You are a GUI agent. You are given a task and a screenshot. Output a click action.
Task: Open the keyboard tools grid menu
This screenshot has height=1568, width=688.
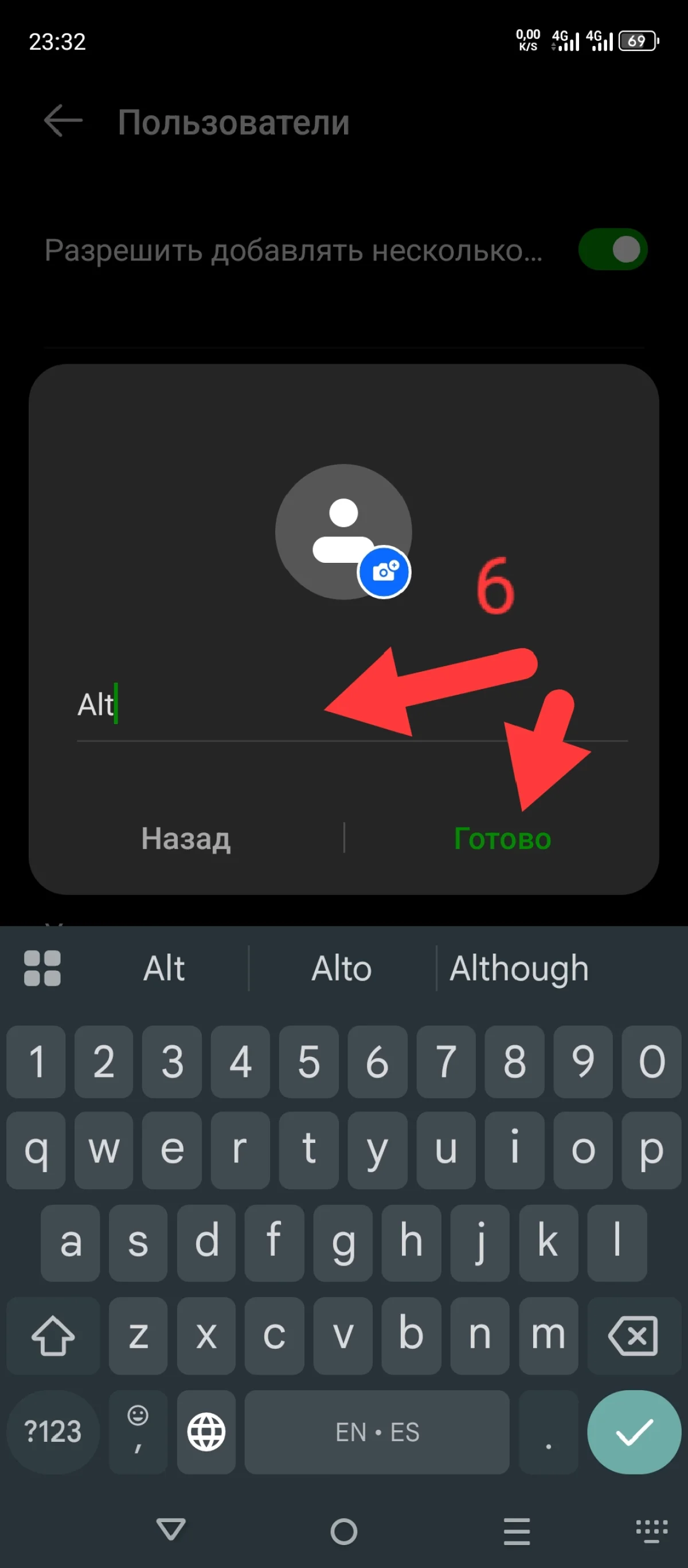click(x=42, y=968)
